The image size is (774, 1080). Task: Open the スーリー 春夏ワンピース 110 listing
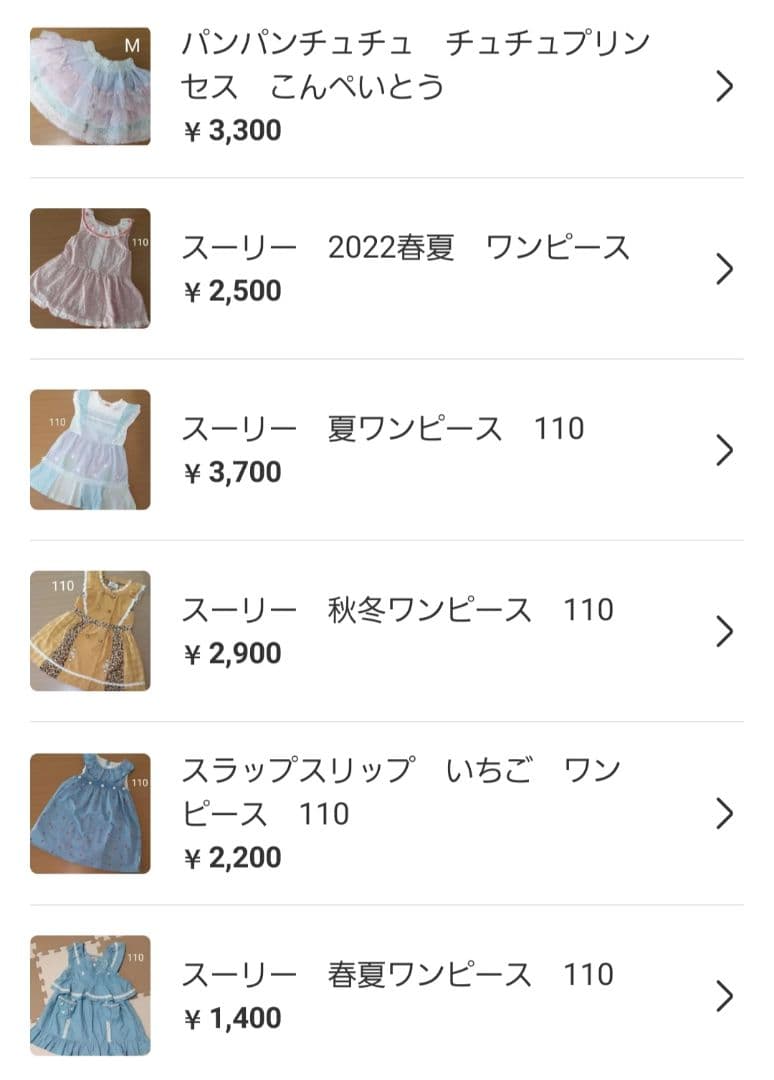point(400,970)
